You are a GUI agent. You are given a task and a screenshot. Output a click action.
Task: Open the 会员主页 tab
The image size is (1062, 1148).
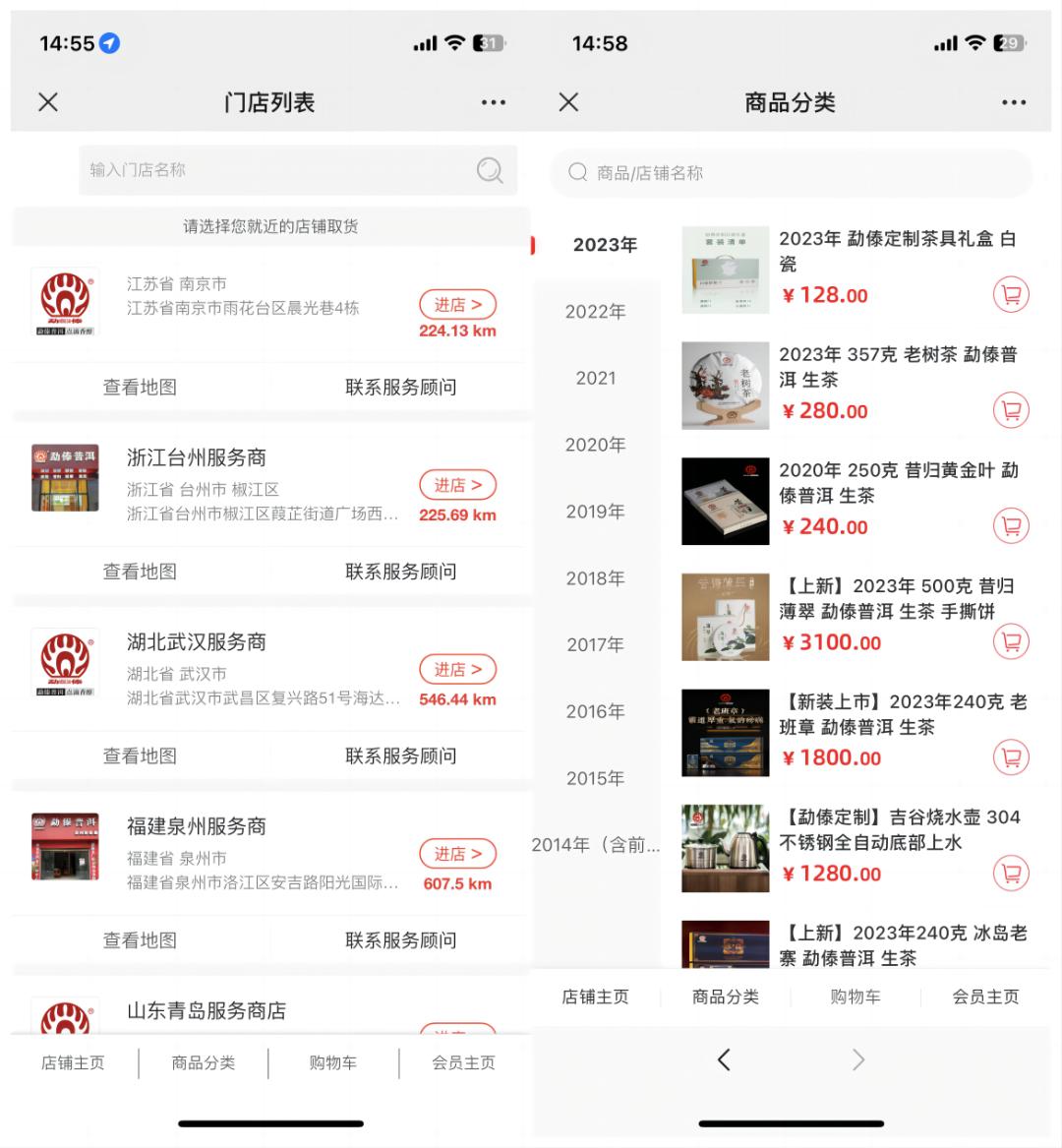point(984,997)
